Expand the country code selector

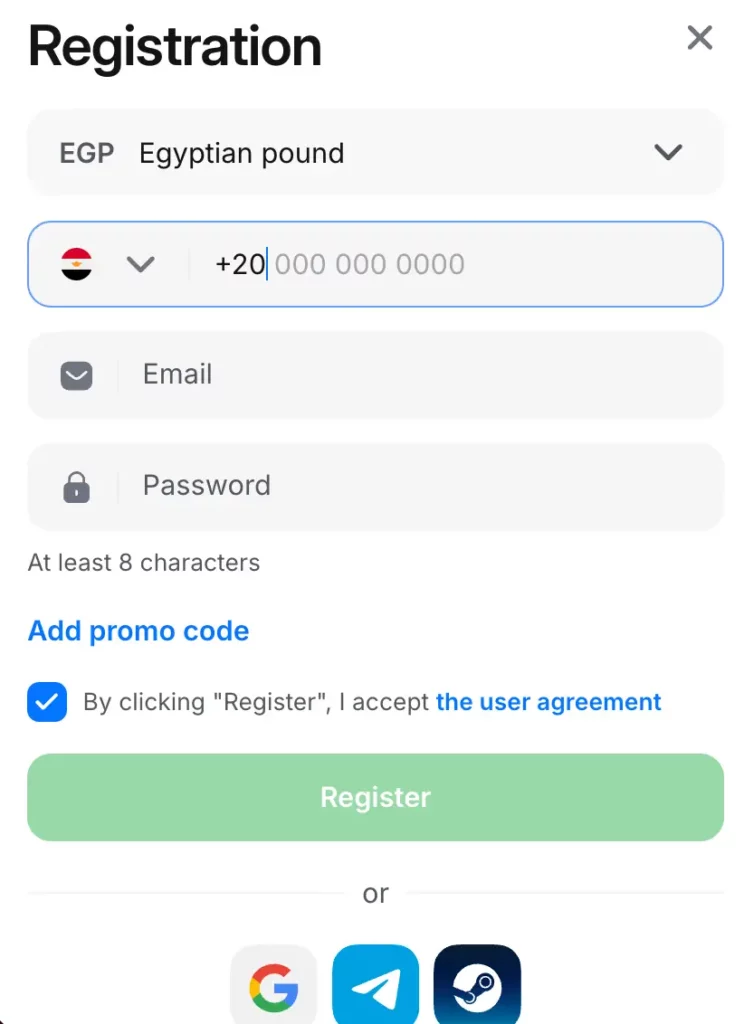click(141, 264)
